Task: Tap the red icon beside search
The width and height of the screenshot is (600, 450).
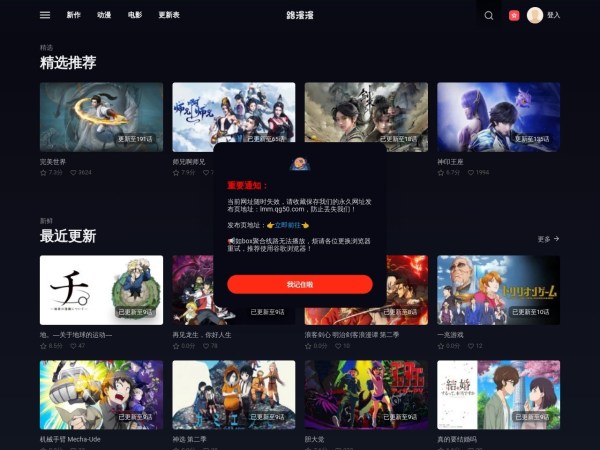Action: pos(514,15)
